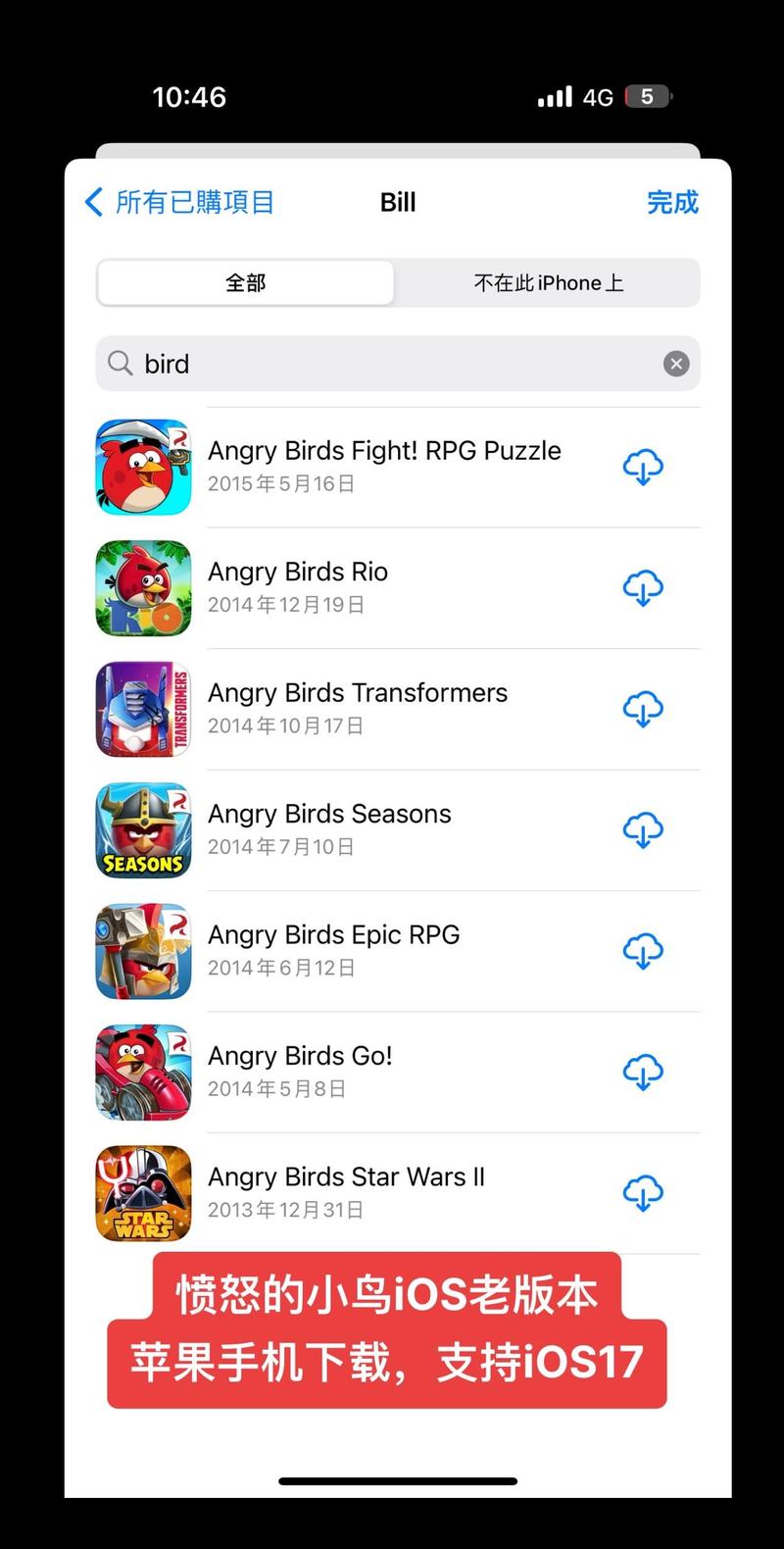The height and width of the screenshot is (1549, 784).
Task: Download Angry Birds Star Wars II from cloud
Action: tap(643, 1193)
